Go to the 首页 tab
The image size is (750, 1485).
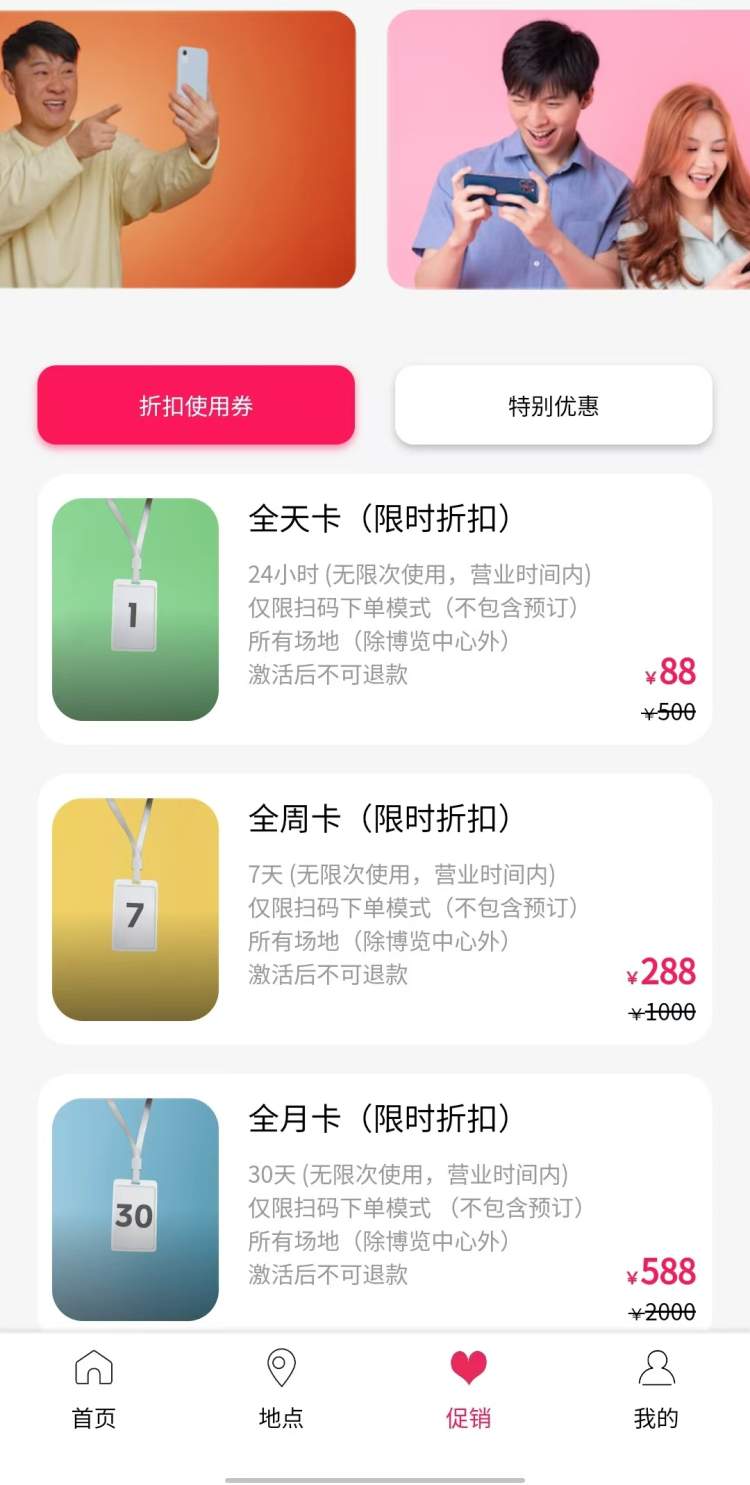pyautogui.click(x=94, y=1389)
